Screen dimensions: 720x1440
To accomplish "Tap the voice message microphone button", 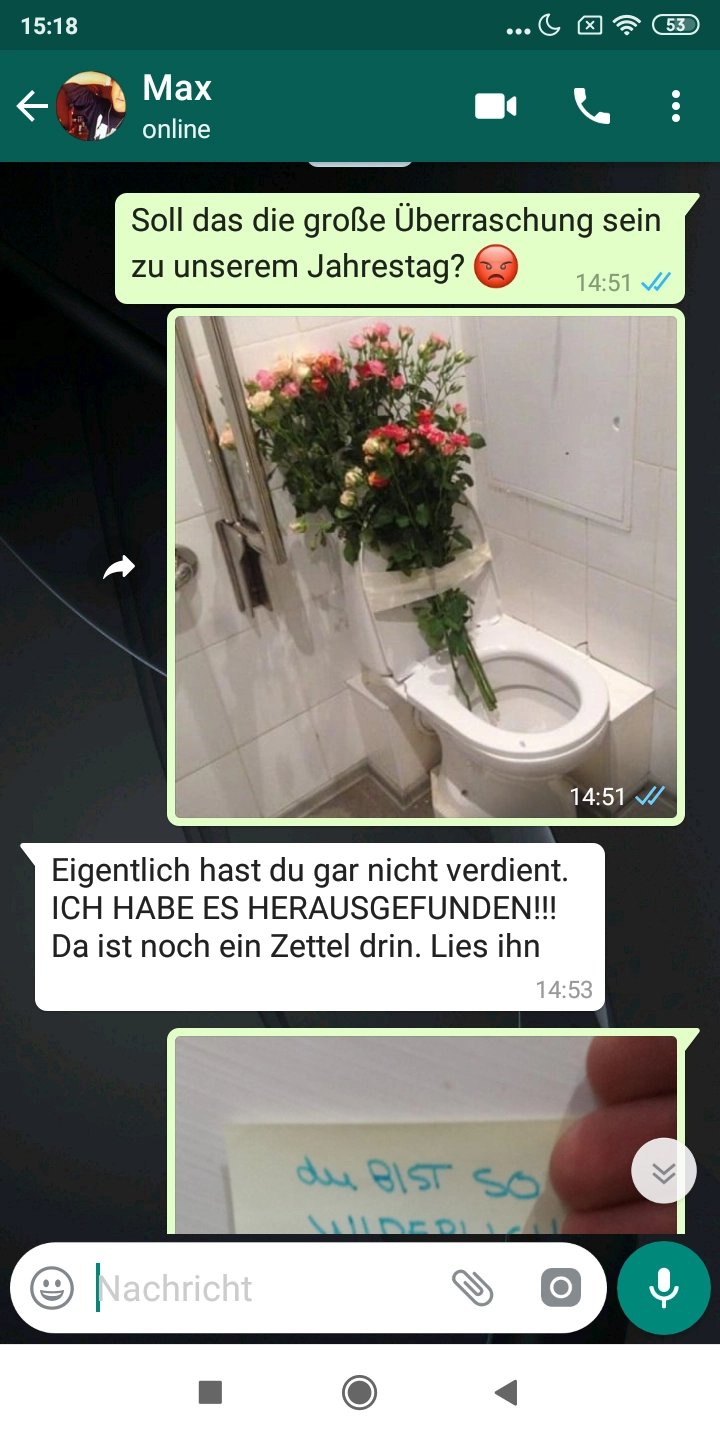I will (664, 1288).
